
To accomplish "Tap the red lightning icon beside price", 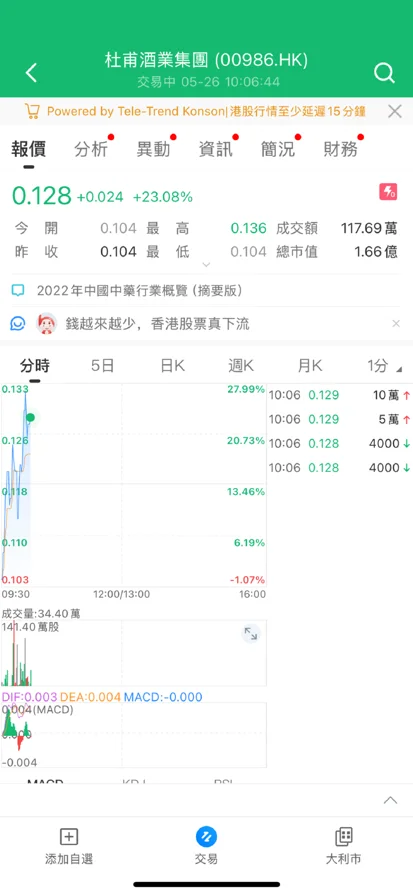I will coord(388,192).
